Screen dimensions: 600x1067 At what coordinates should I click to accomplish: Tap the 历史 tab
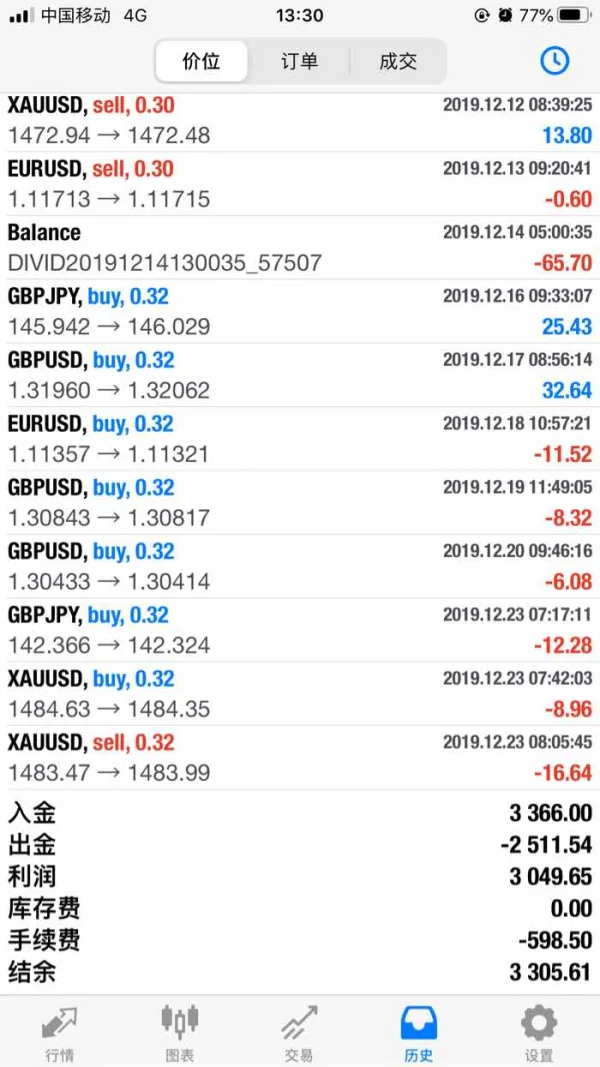(419, 1032)
